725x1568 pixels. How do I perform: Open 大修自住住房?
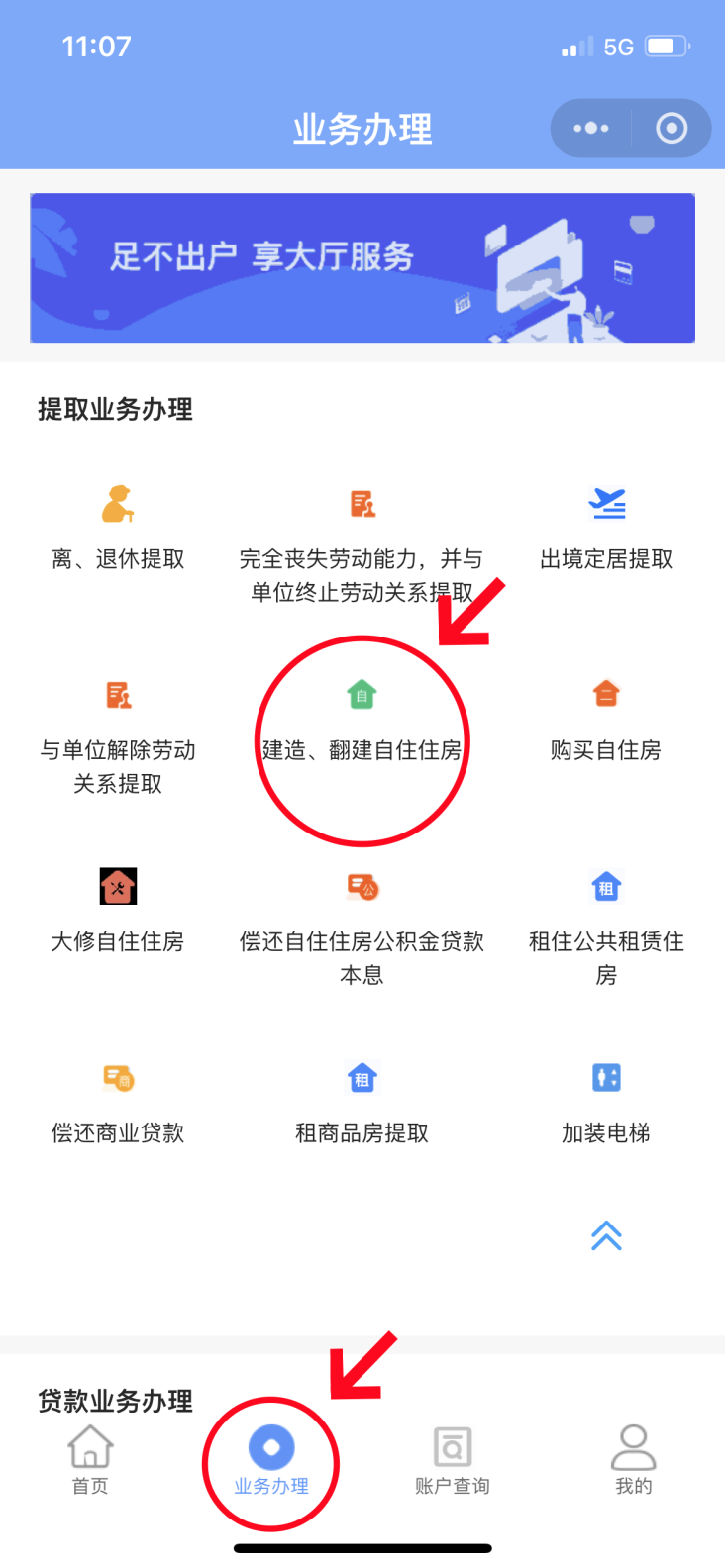pos(118,909)
